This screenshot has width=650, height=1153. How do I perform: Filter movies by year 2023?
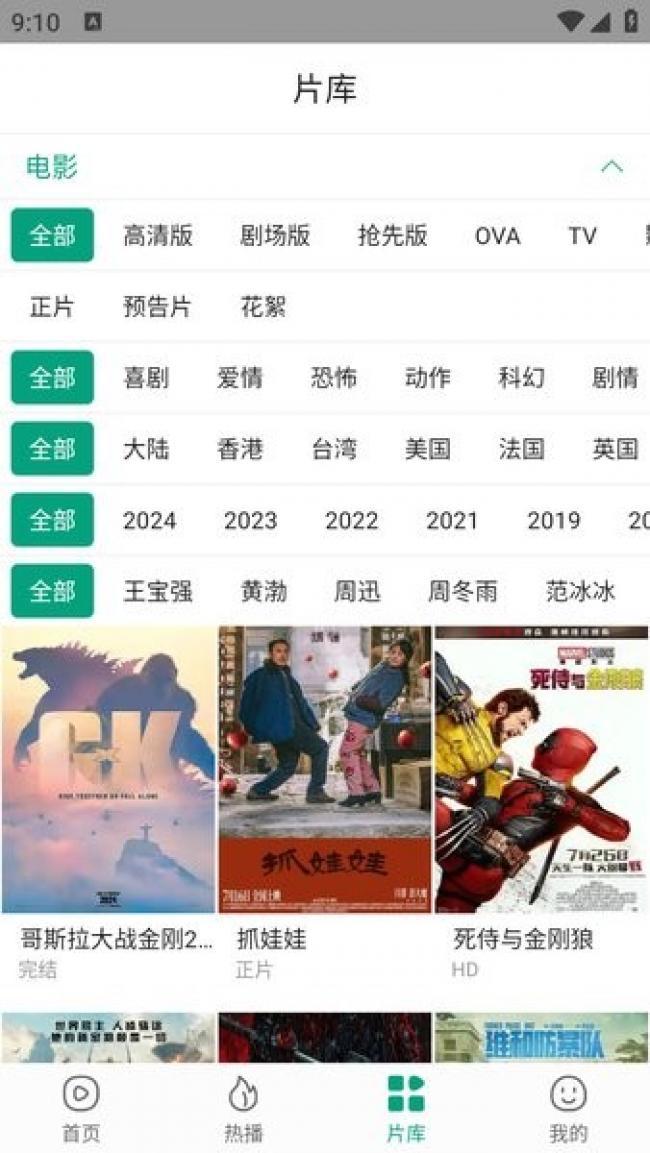(250, 520)
